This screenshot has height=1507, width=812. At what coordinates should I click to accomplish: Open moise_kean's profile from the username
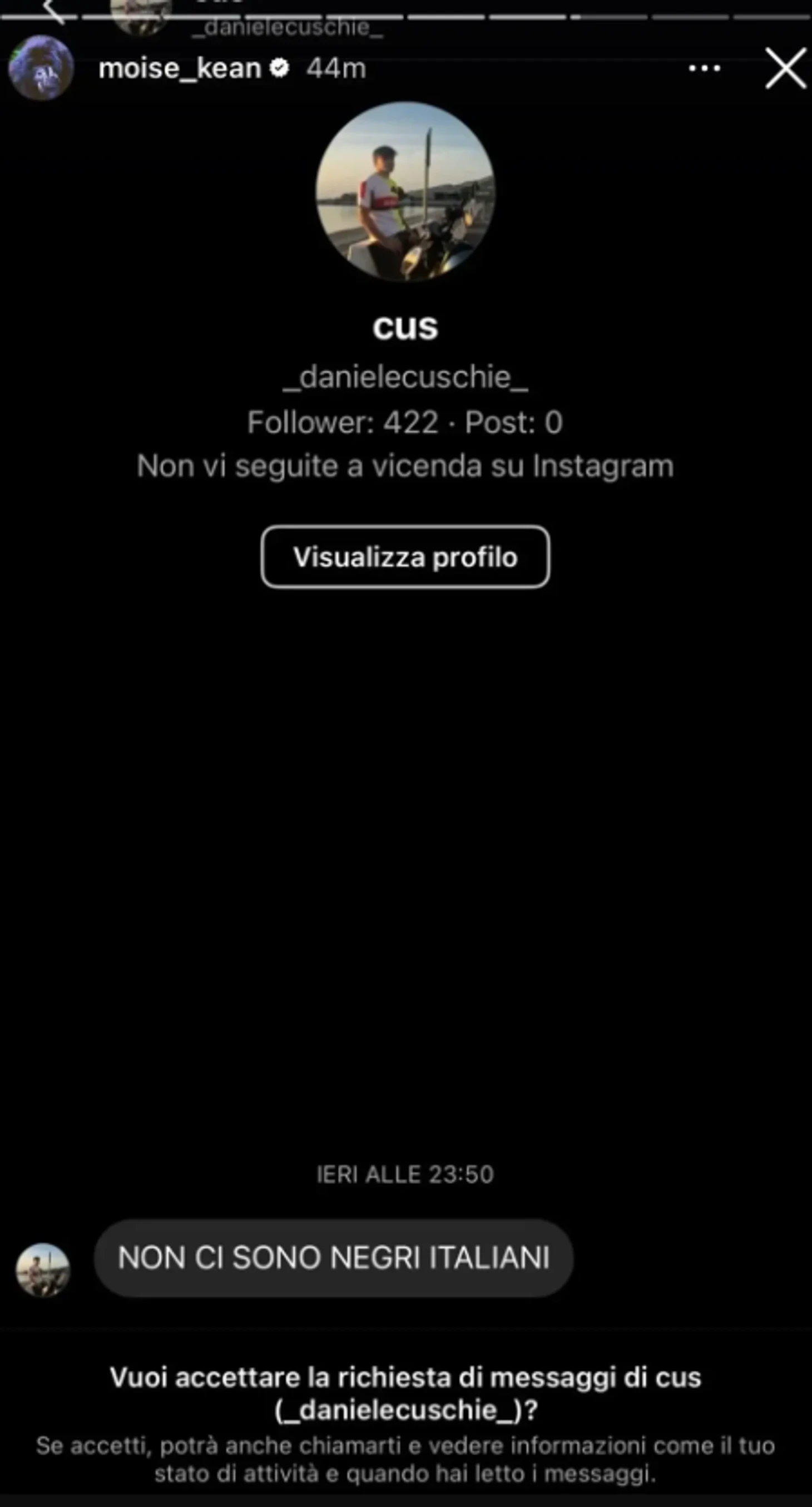180,68
